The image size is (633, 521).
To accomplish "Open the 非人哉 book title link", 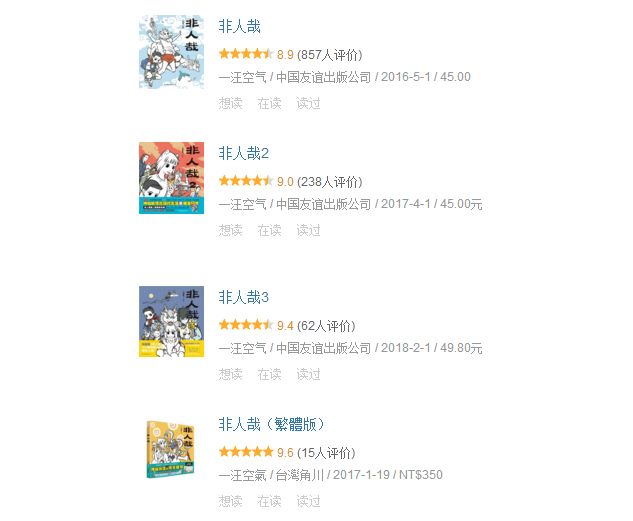I will [x=239, y=26].
